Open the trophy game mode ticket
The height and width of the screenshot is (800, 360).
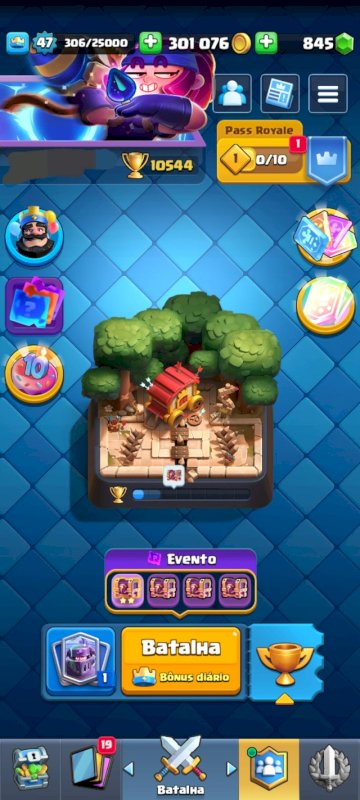(x=285, y=662)
